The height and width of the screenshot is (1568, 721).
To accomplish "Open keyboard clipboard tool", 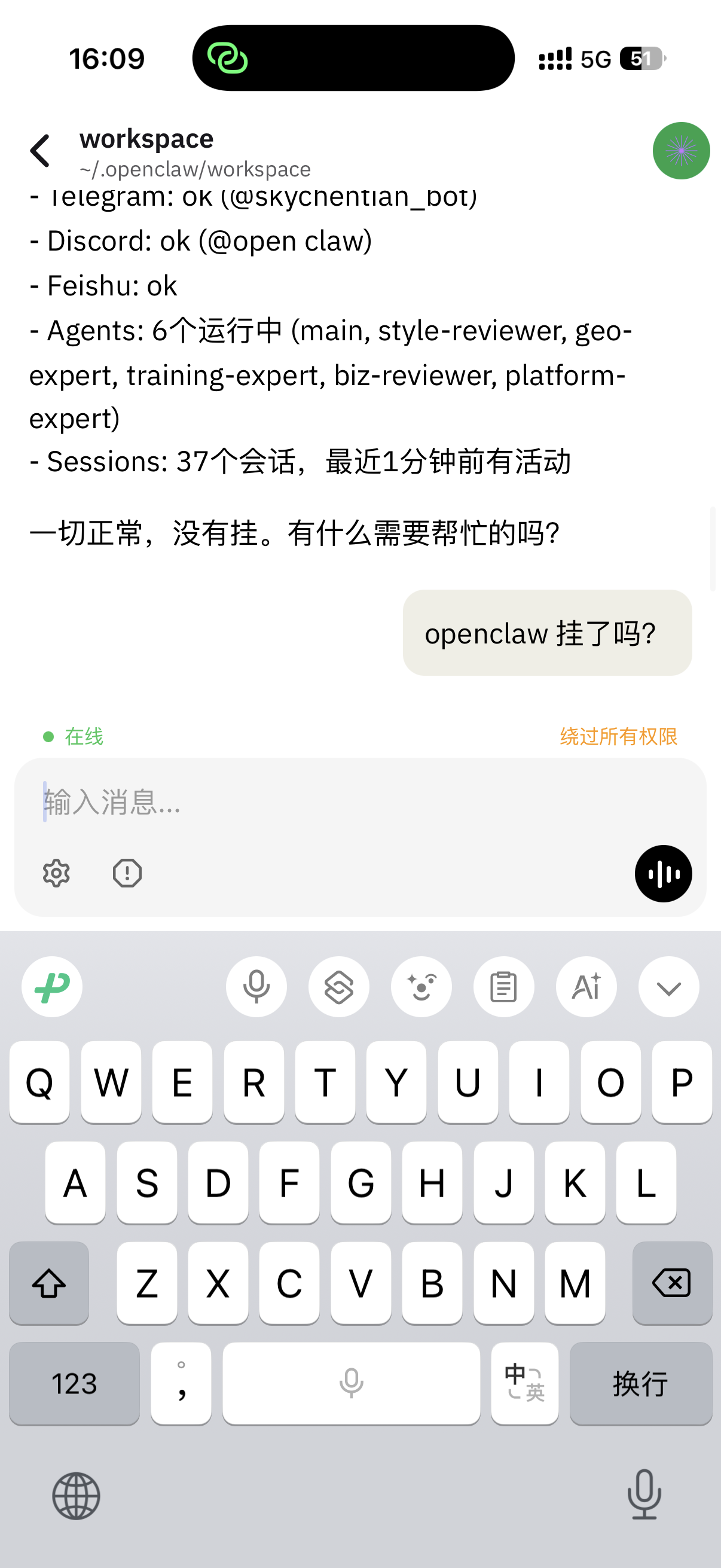I will coord(504,987).
